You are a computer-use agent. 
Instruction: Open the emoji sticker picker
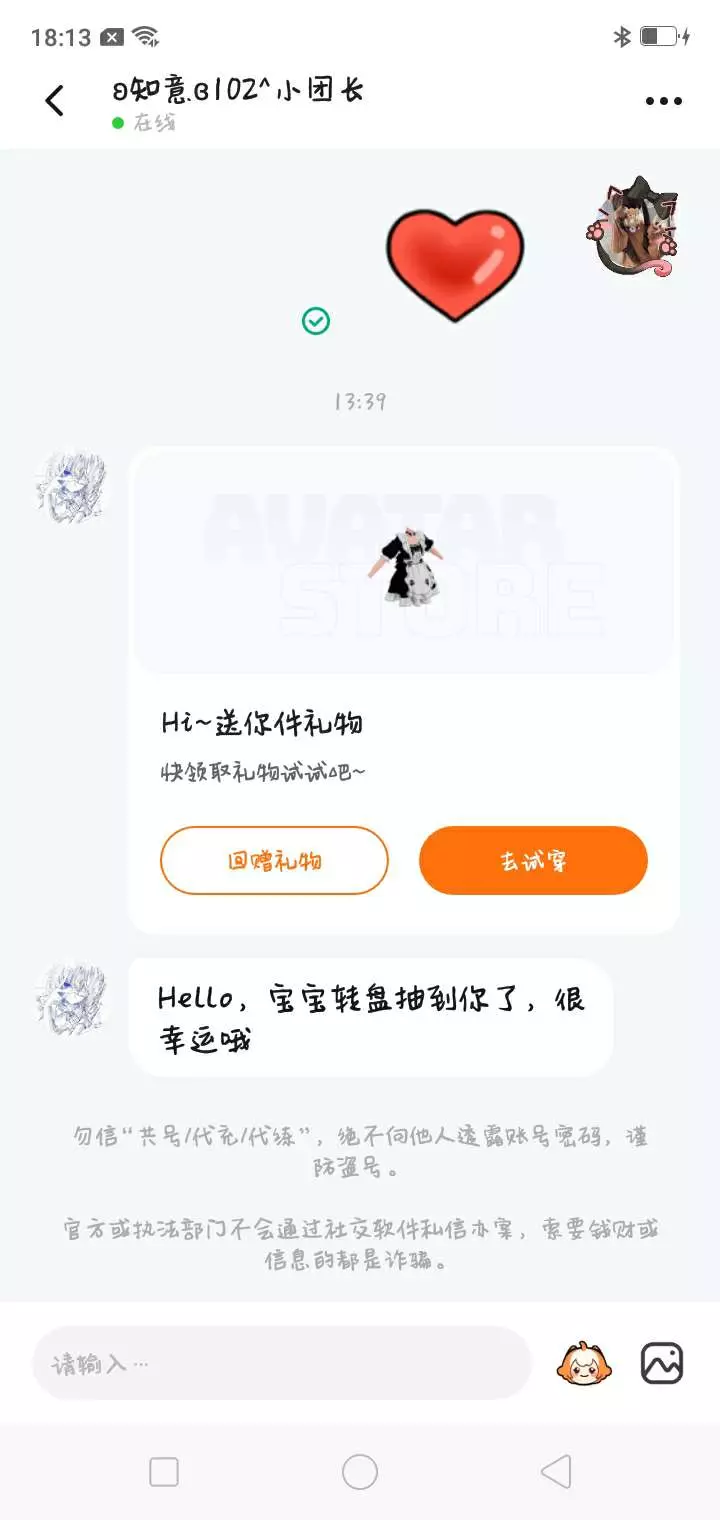point(584,1363)
